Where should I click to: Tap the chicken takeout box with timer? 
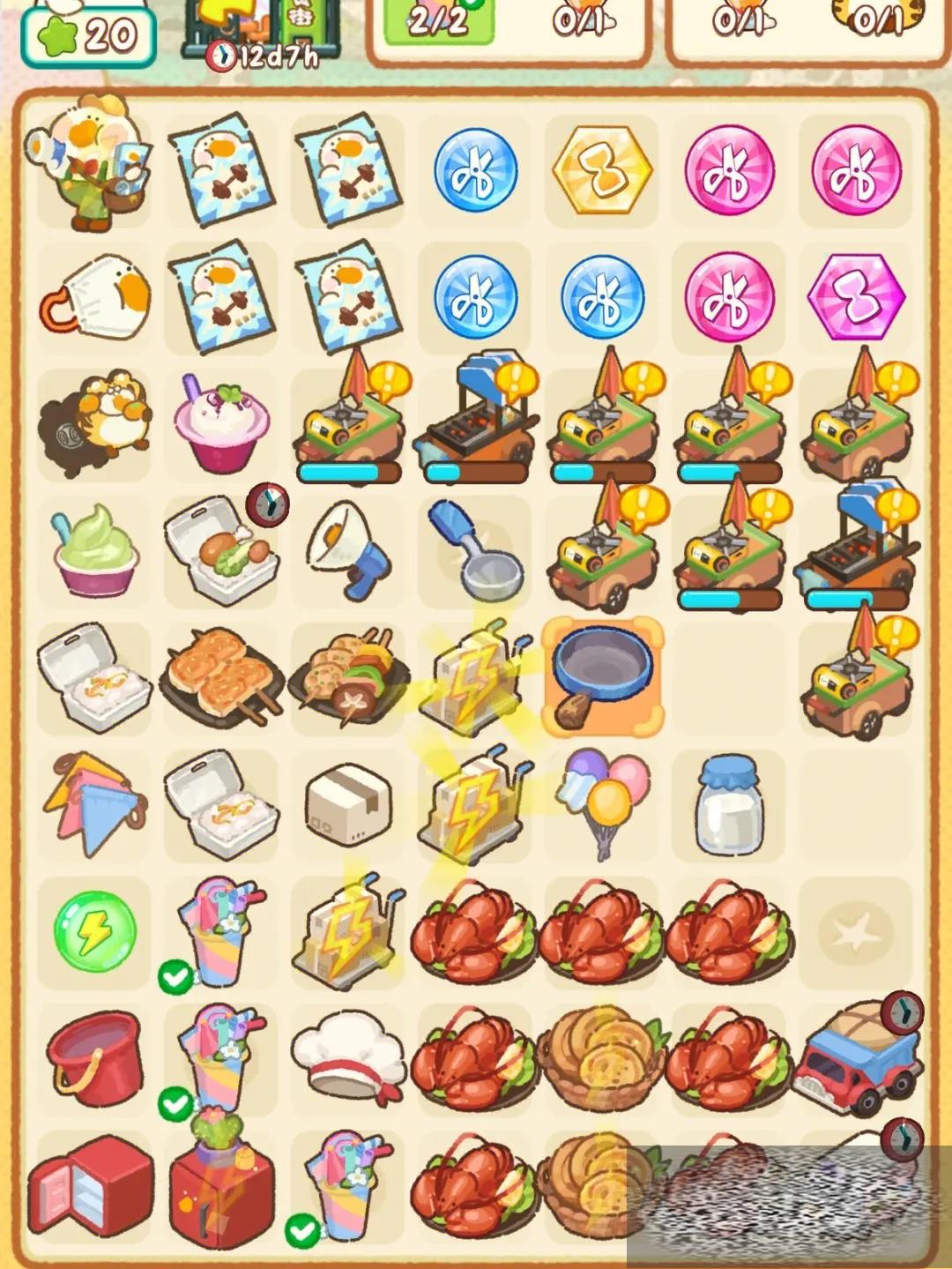click(x=222, y=550)
